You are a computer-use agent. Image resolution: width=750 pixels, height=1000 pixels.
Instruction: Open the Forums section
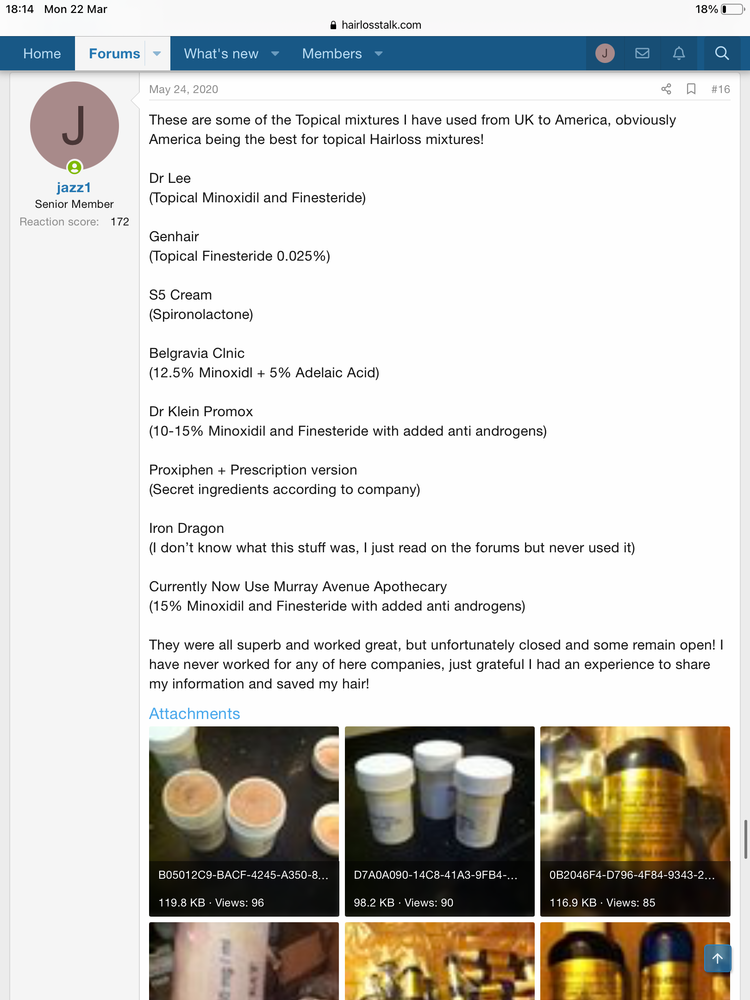point(113,54)
